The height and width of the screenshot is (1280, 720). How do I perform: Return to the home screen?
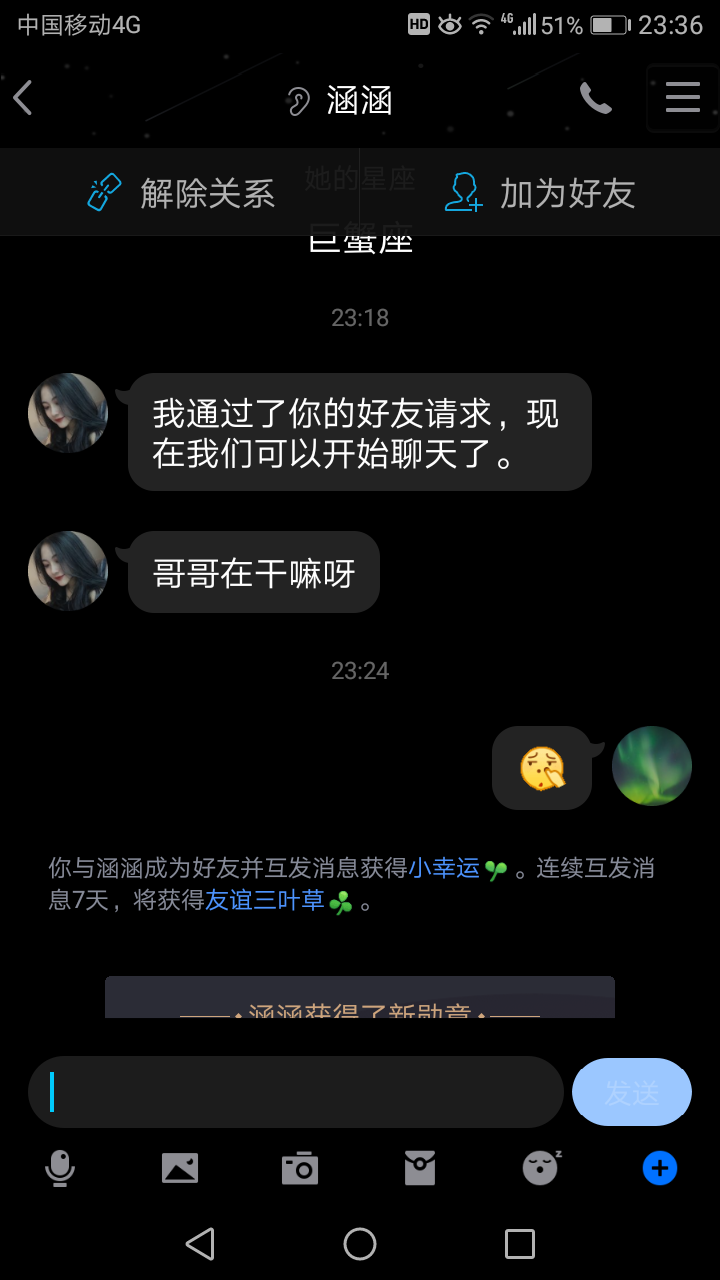360,1244
